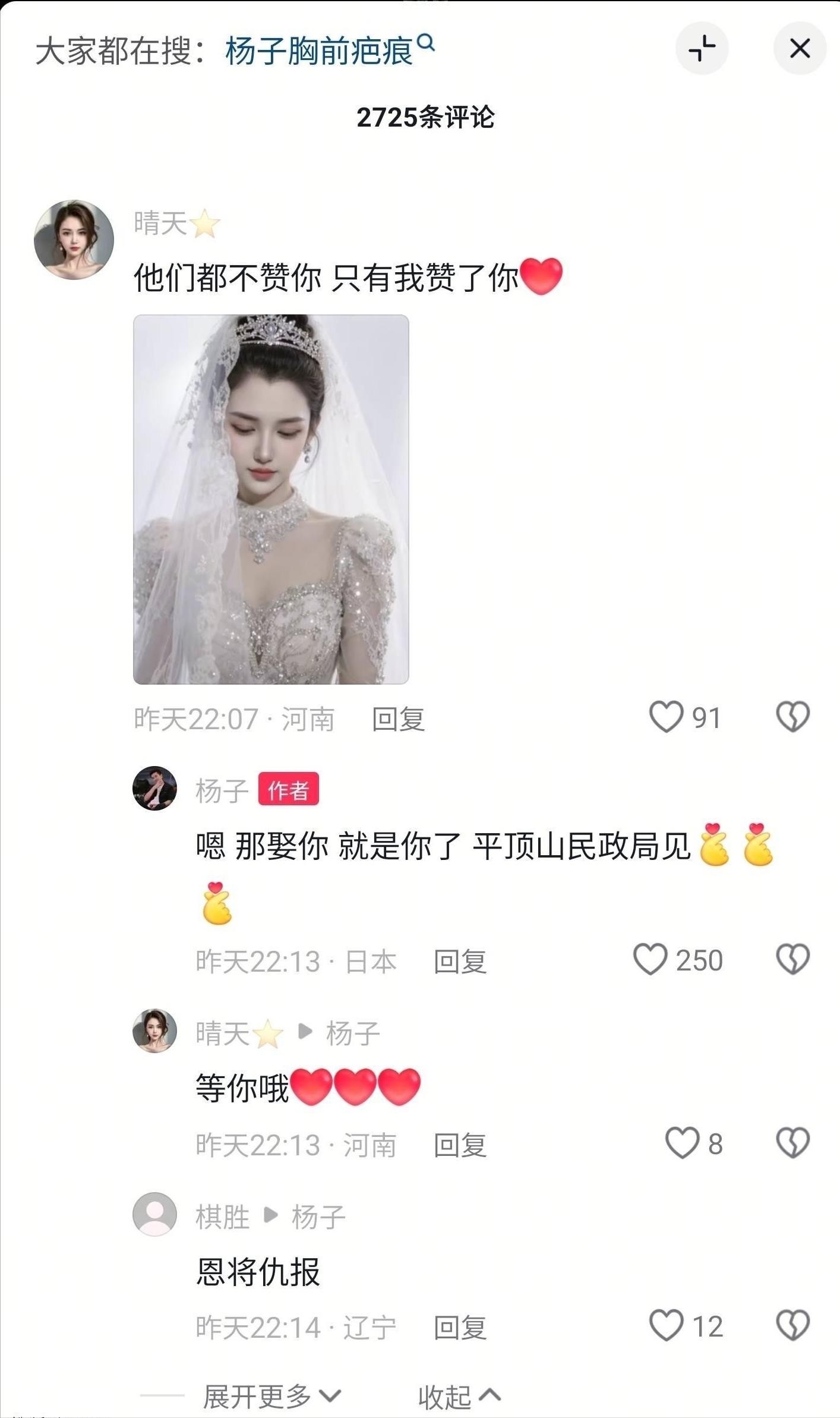Like the 等你哦 reply with 8 likes
This screenshot has height=1418, width=840.
682,1143
